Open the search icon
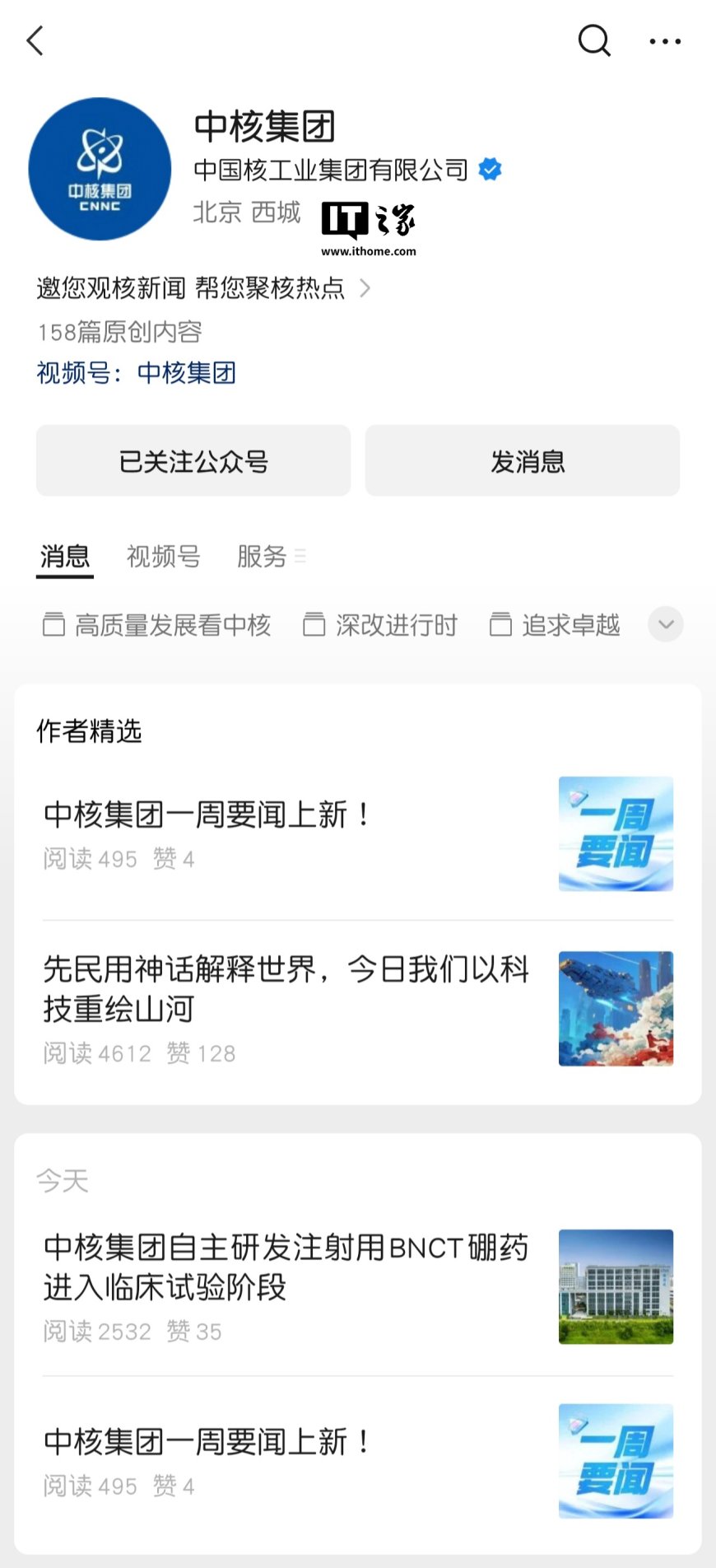Viewport: 716px width, 1568px height. (594, 40)
